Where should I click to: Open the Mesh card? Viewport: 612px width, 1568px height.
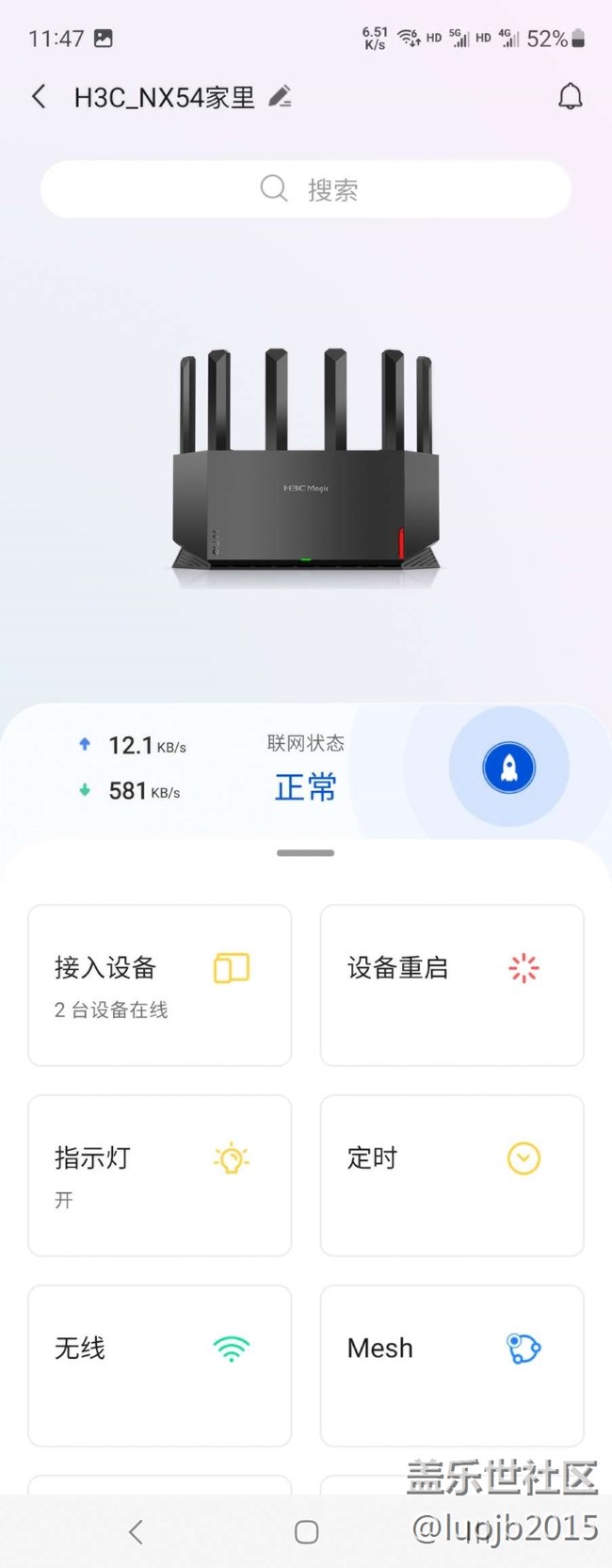pos(452,1366)
